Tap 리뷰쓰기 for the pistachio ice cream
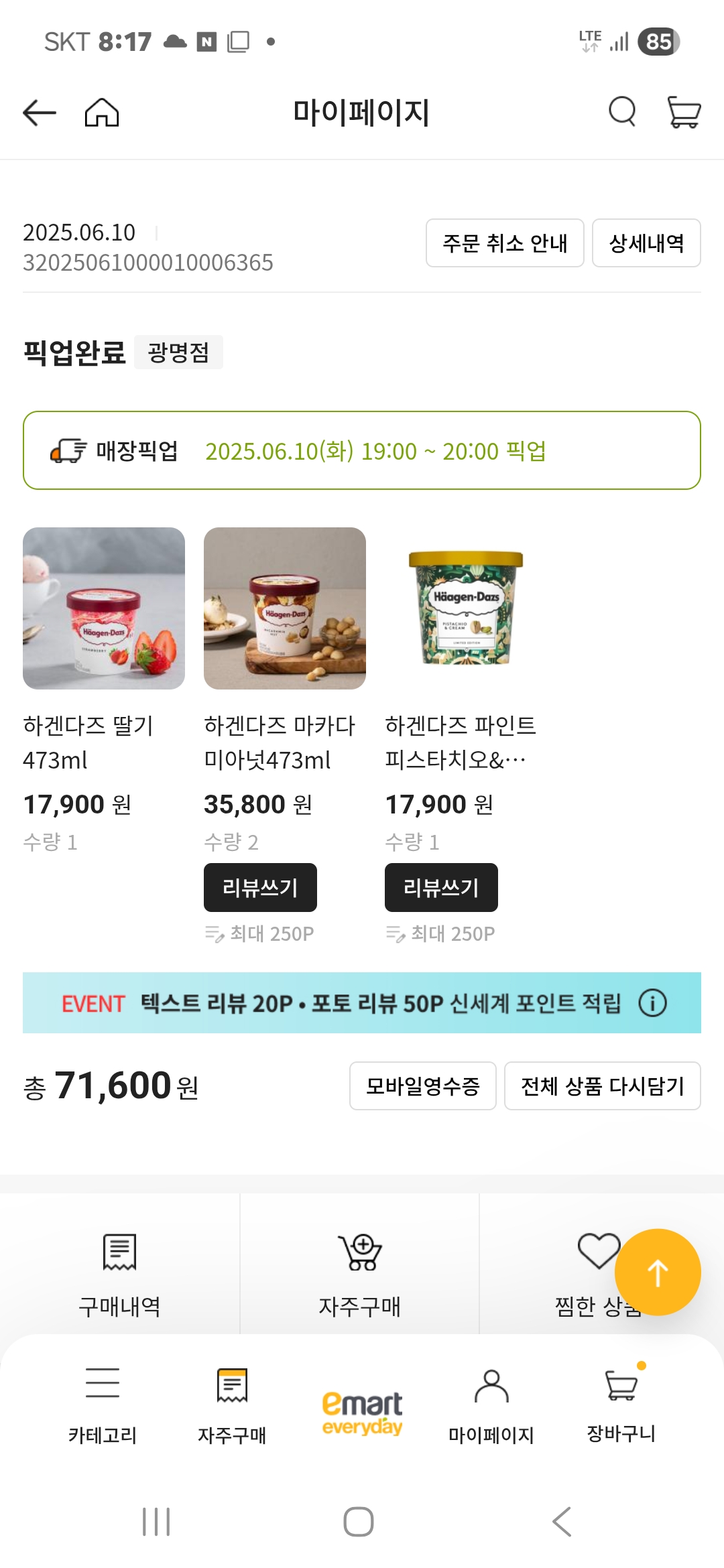724x1568 pixels. (440, 887)
